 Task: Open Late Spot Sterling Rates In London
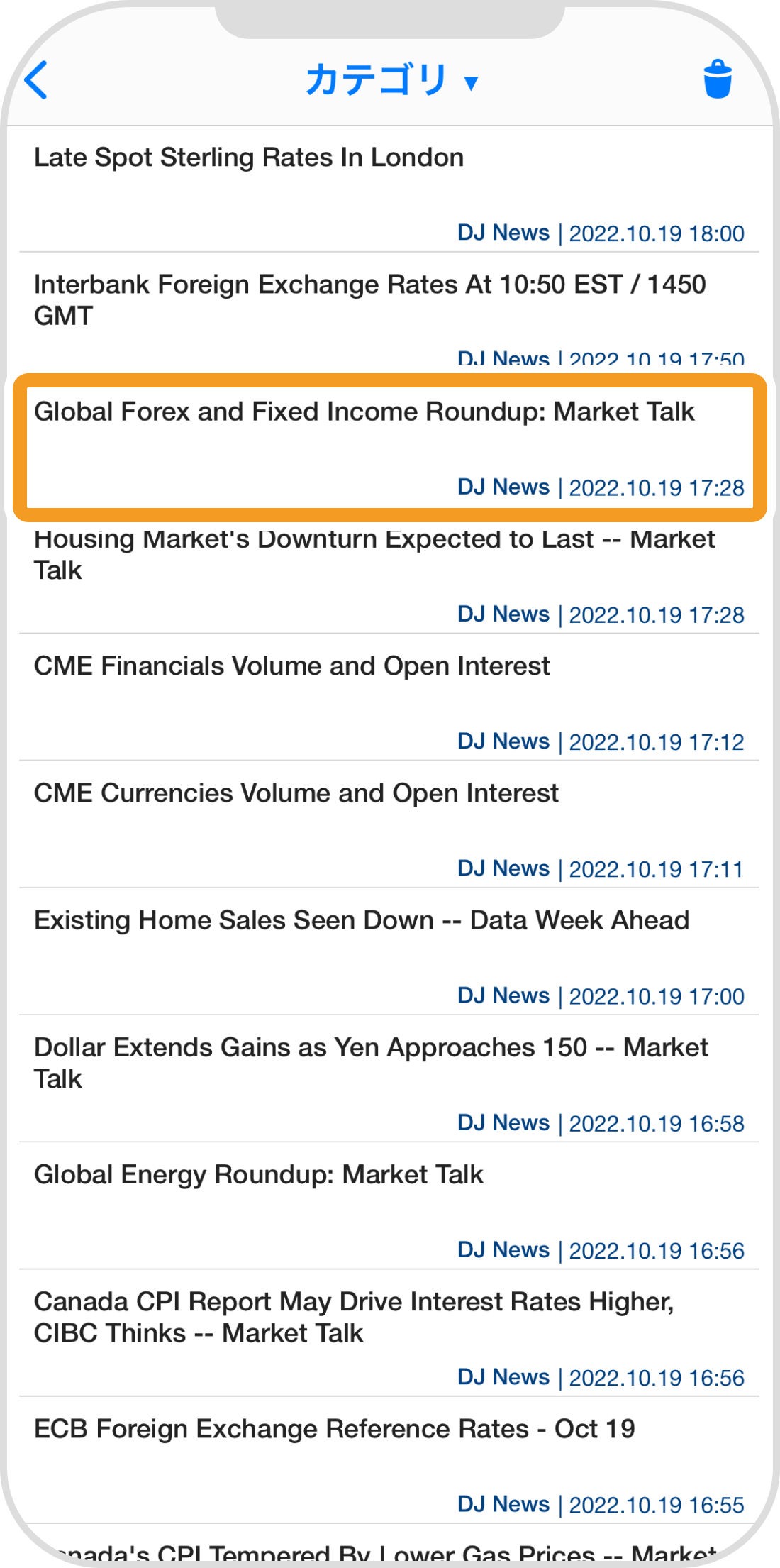coord(389,189)
